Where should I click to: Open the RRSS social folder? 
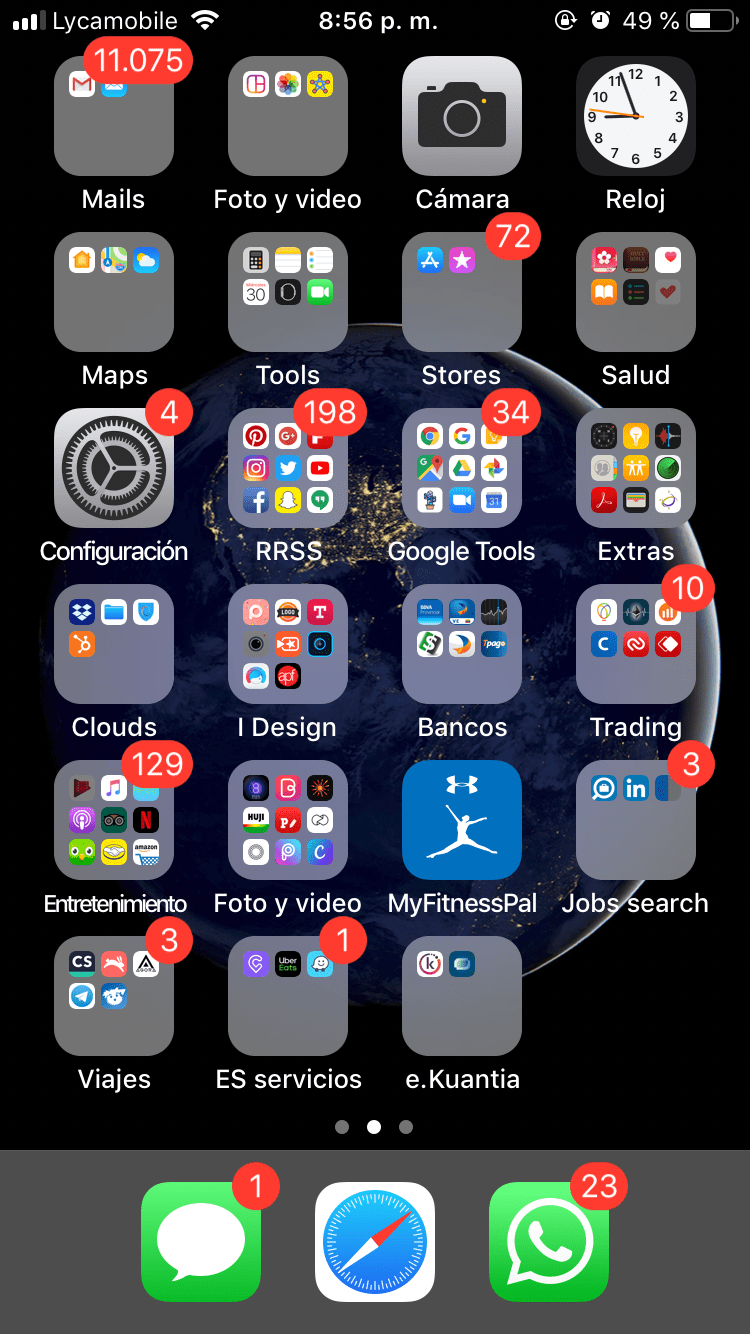pyautogui.click(x=288, y=468)
